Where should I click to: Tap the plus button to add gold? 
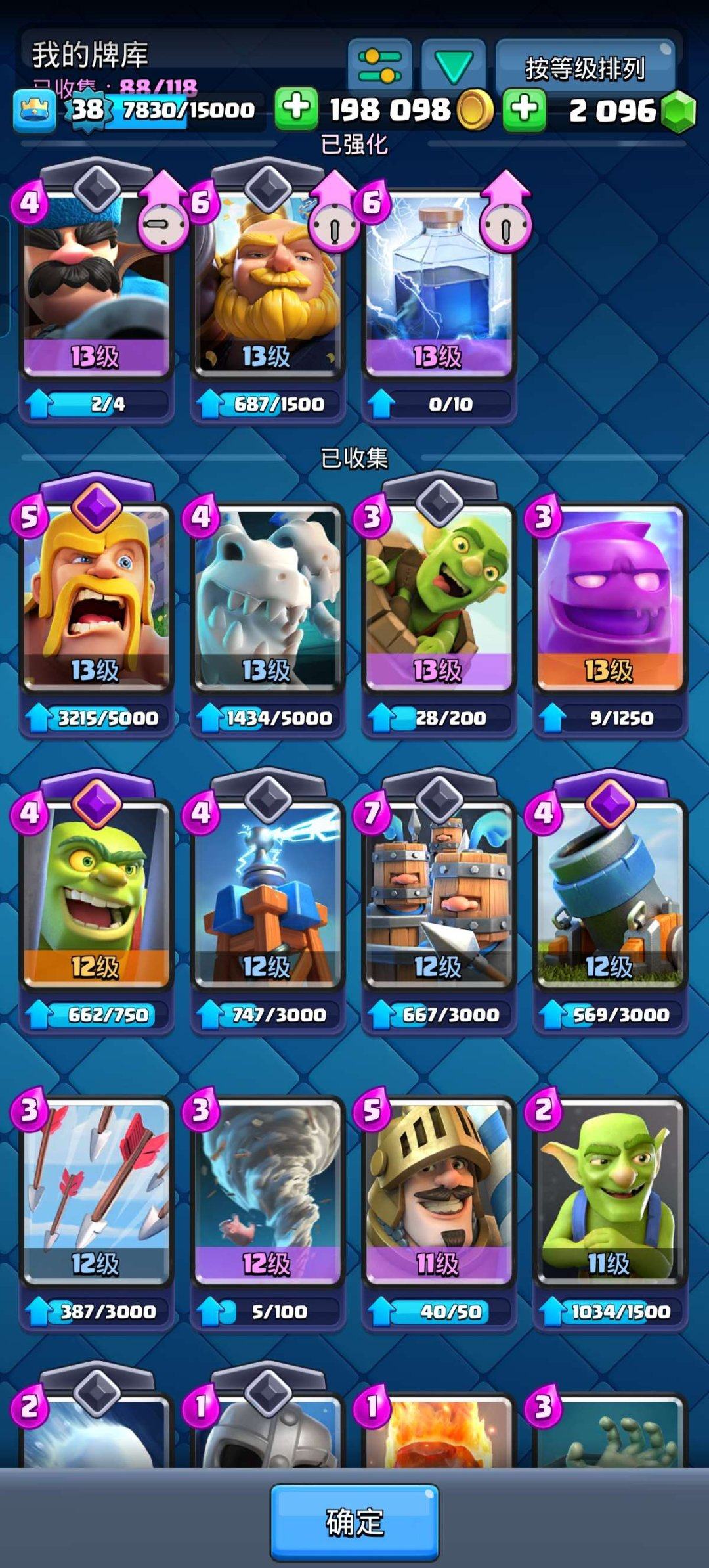pyautogui.click(x=296, y=107)
